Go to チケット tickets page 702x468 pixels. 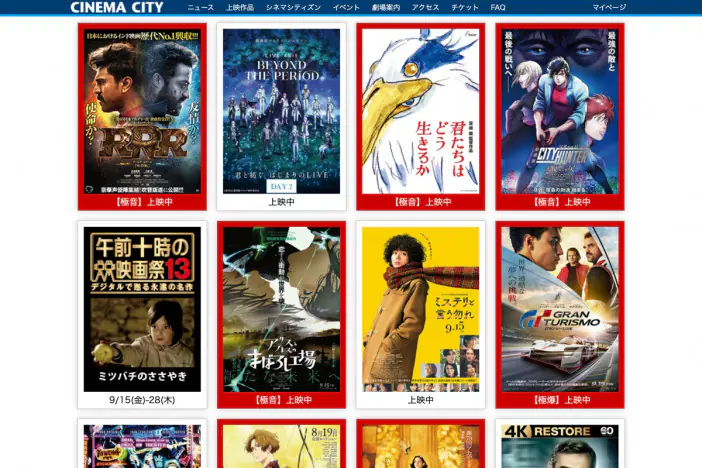coord(464,7)
